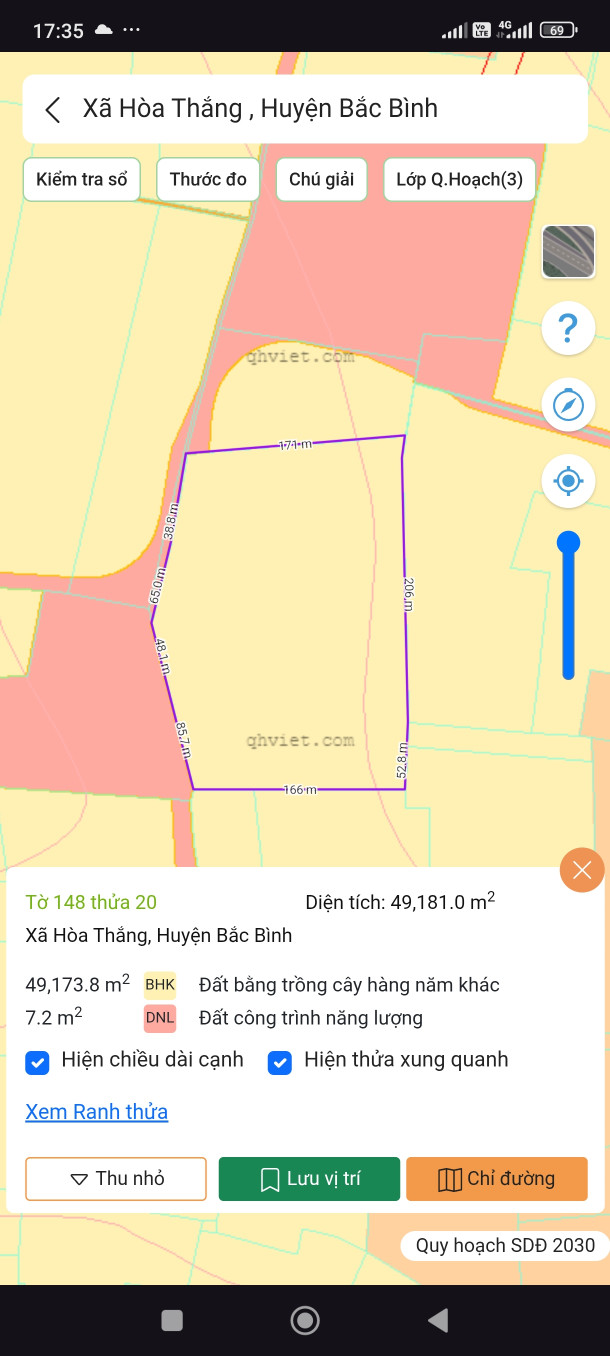Center map on my current location
610x1356 pixels.
coord(568,481)
